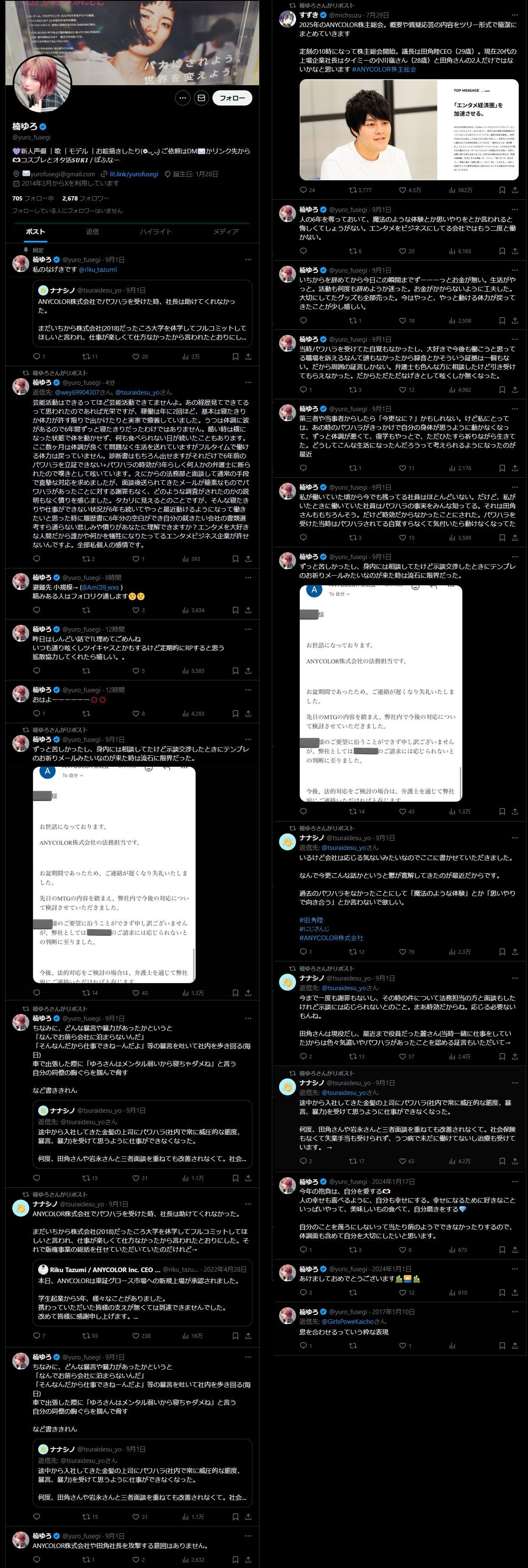Open the quoted Riku Tazumi / ANYCOLOR Inc. CEO post
The height and width of the screenshot is (1568, 528).
coord(142,1292)
